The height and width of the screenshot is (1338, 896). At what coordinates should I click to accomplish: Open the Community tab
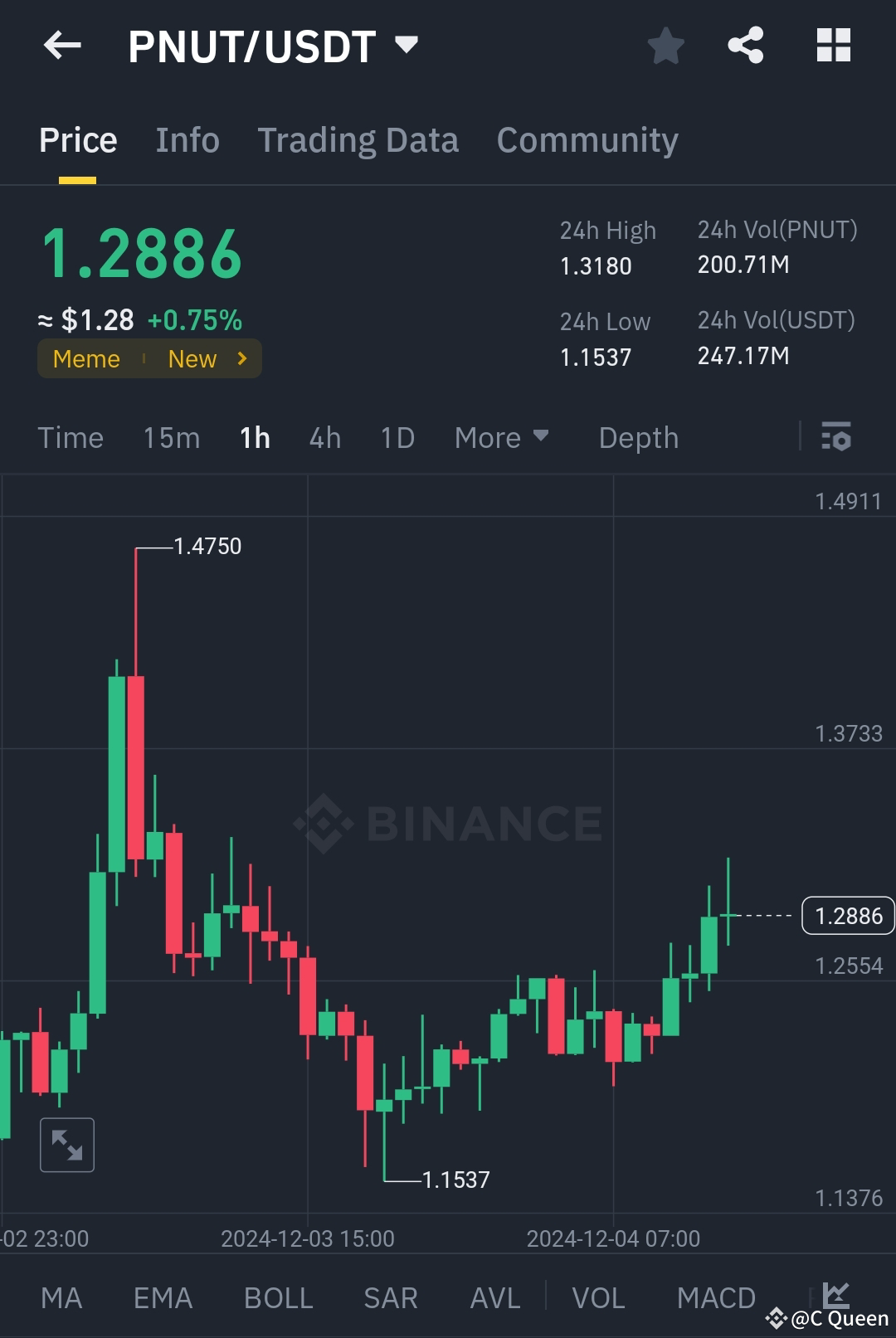pyautogui.click(x=587, y=140)
